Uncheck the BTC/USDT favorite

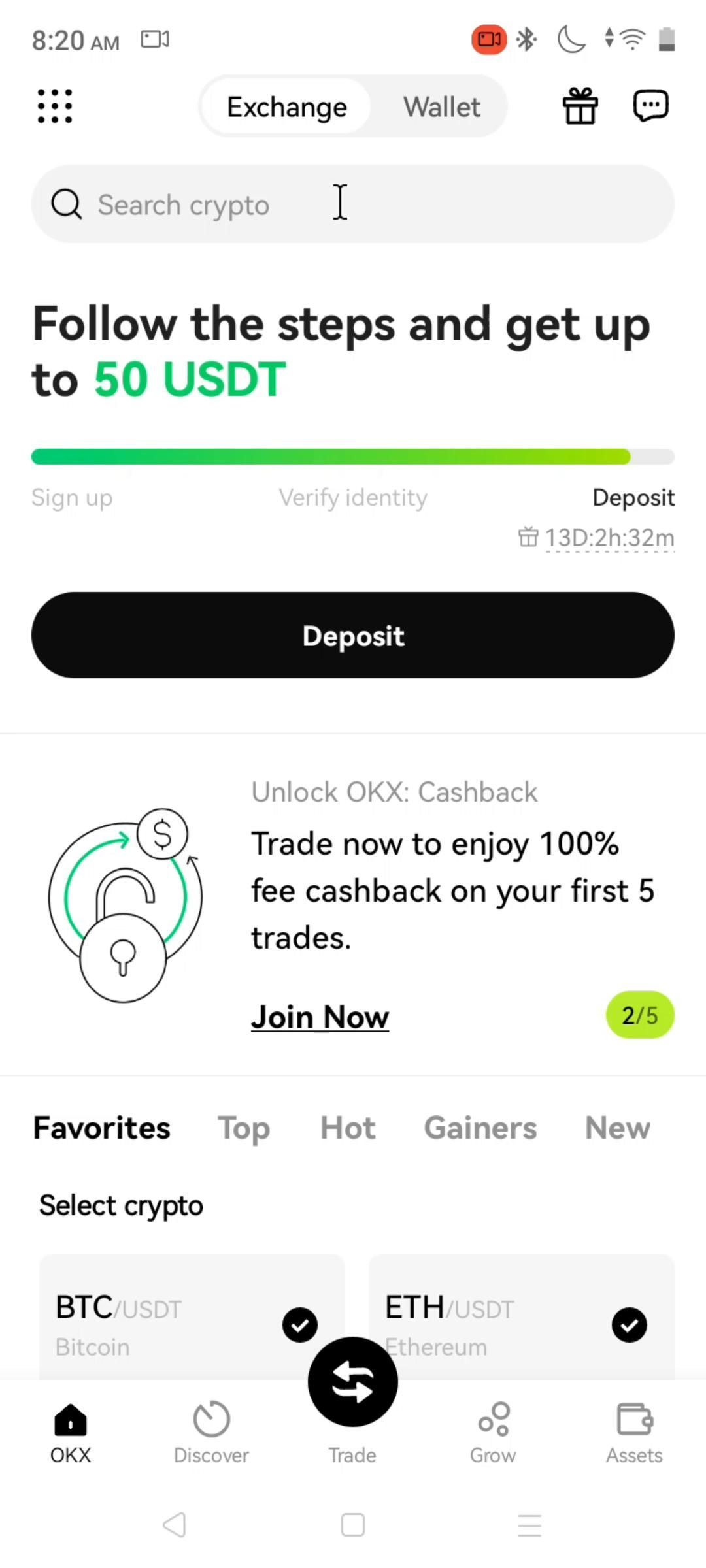[300, 1325]
